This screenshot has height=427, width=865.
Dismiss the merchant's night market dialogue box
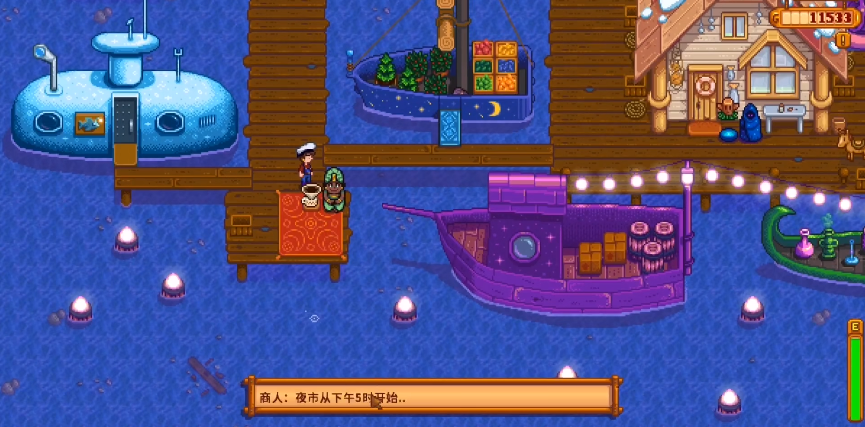(430, 396)
